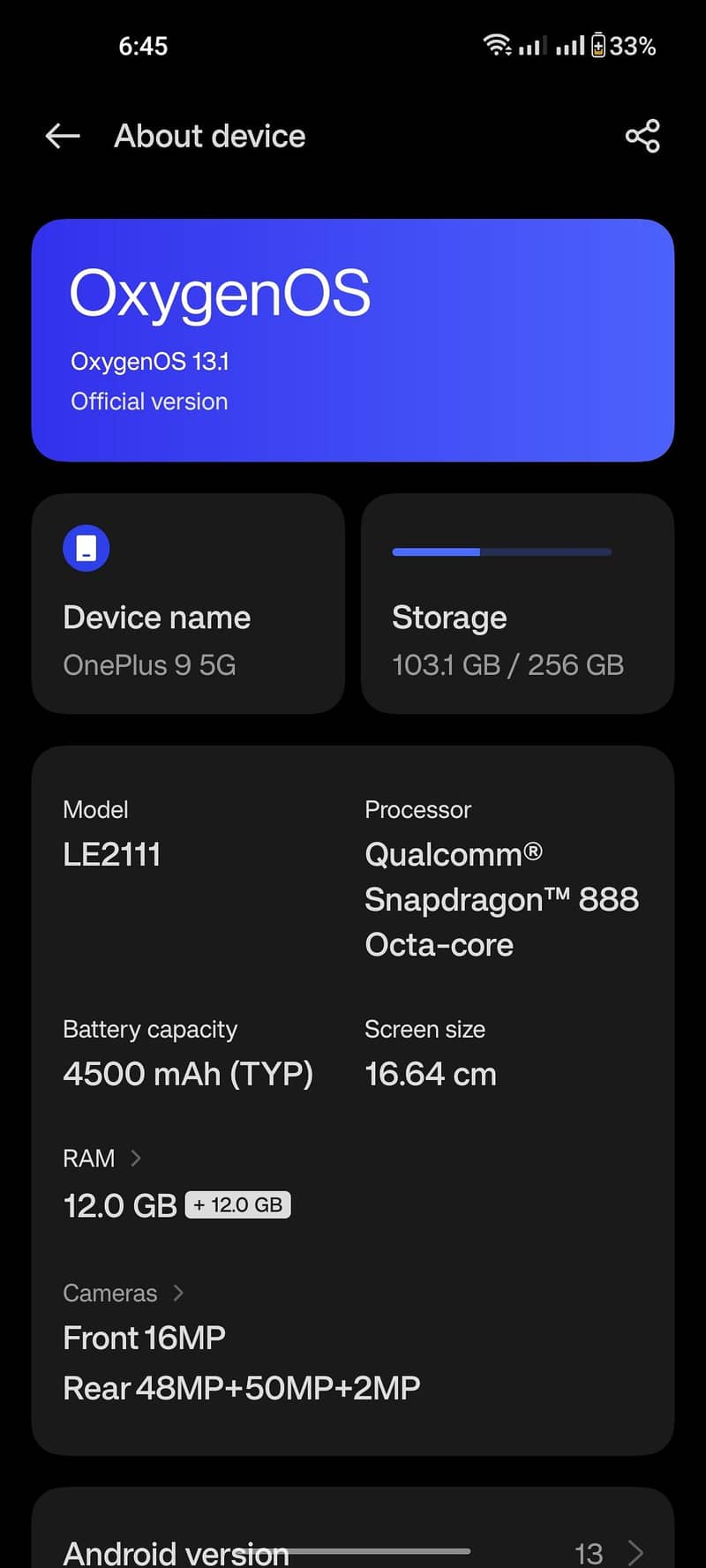Tap the back arrow to exit About device
This screenshot has width=706, height=1568.
61,135
